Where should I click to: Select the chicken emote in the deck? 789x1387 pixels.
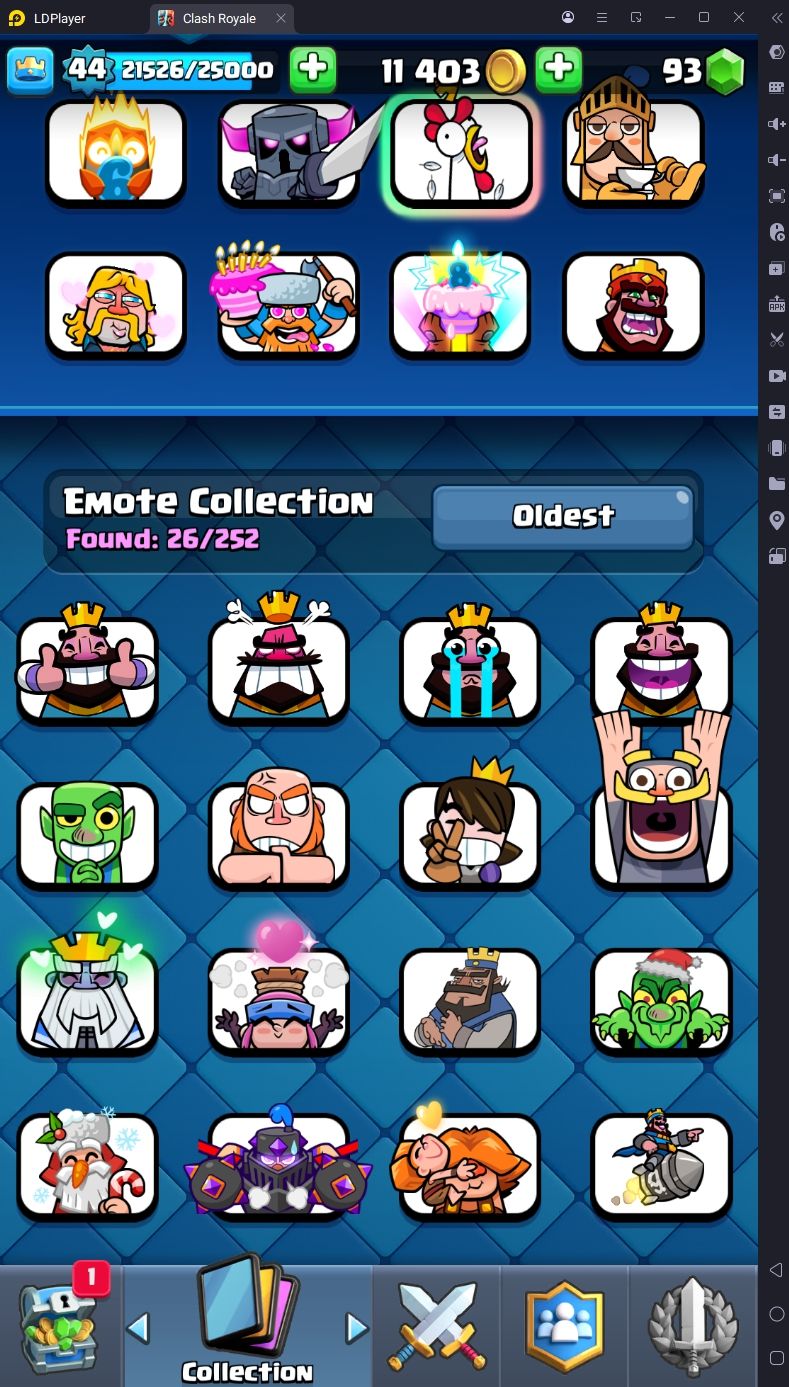(460, 153)
